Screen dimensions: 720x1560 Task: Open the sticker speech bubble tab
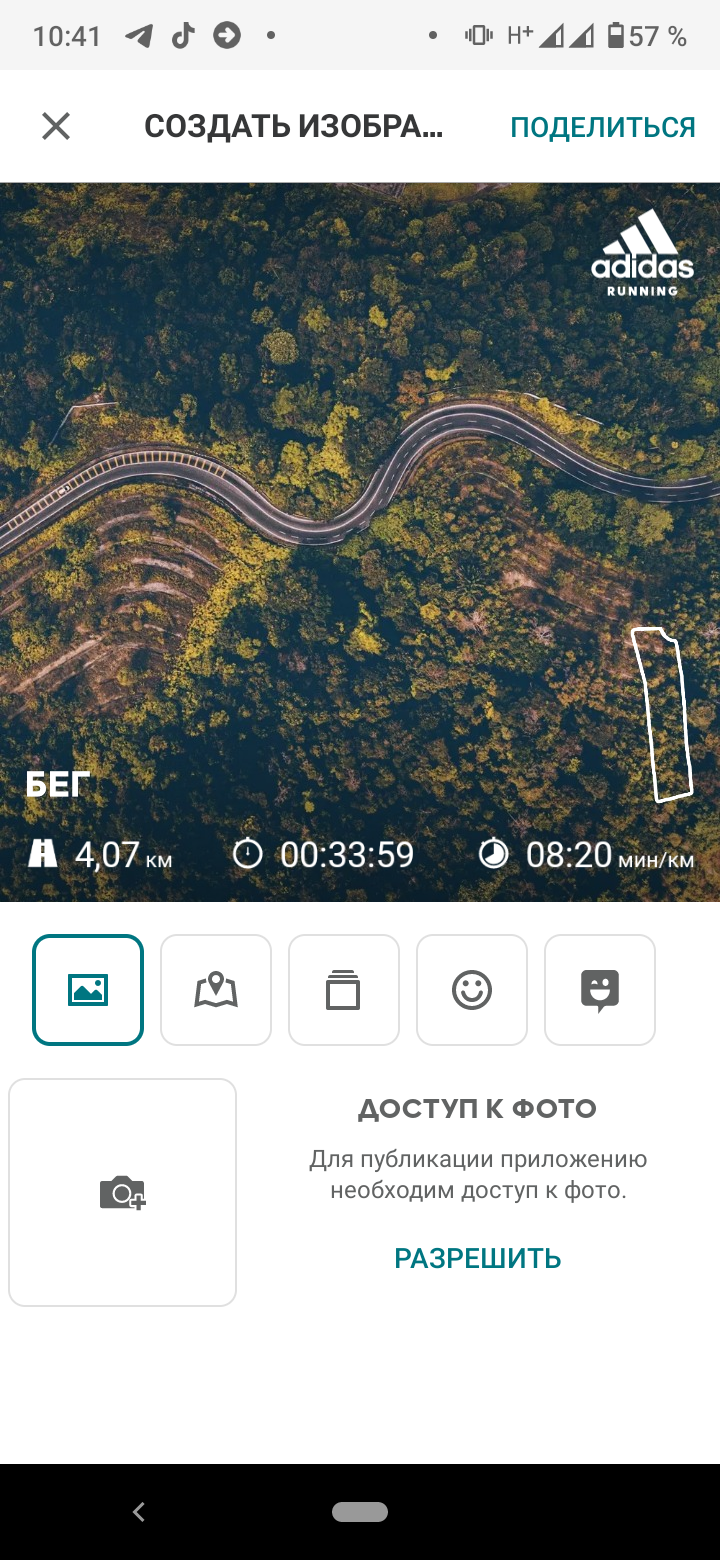tap(599, 990)
